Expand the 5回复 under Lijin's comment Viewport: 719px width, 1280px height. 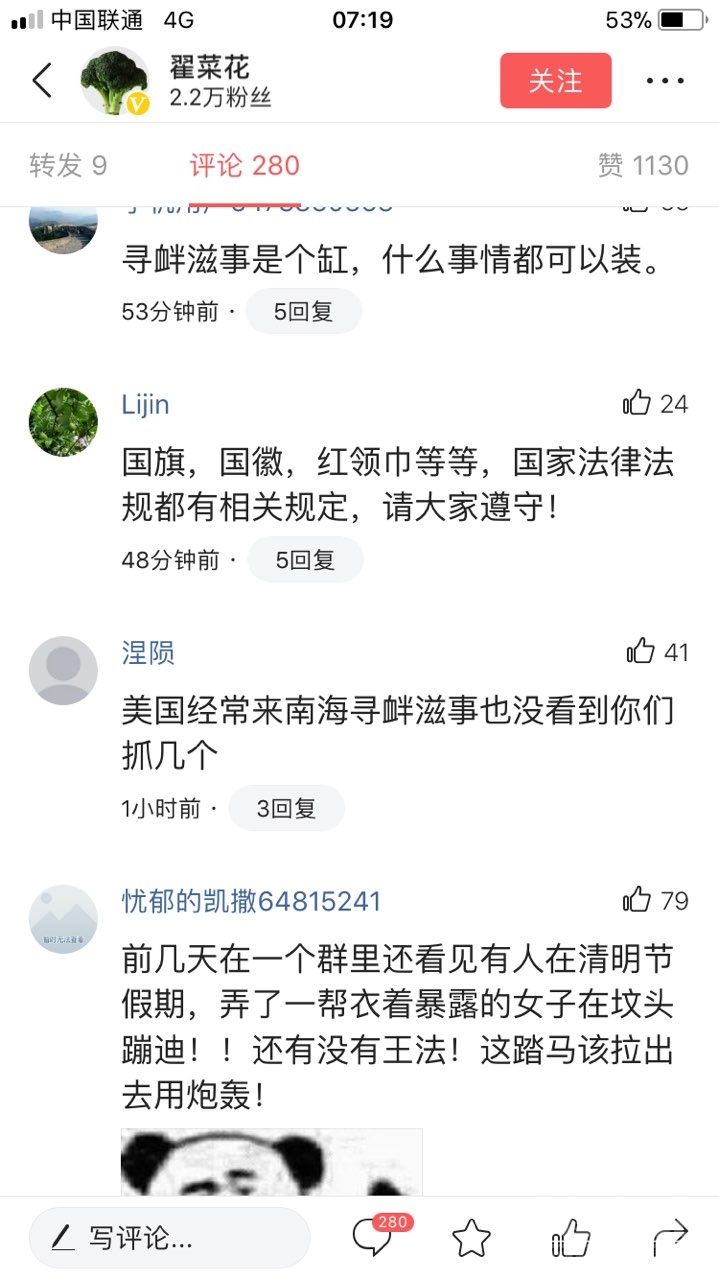coord(305,560)
